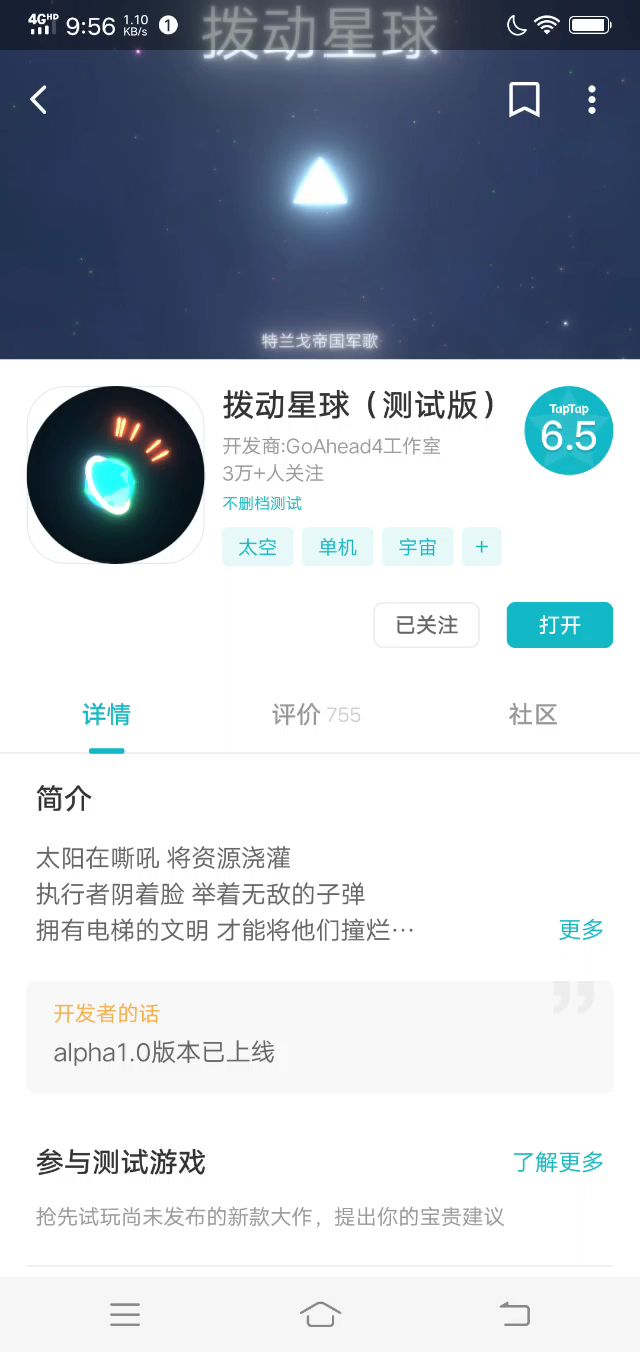Screen dimensions: 640x1352
Task: Switch to the 详情 tab
Action: click(x=106, y=714)
